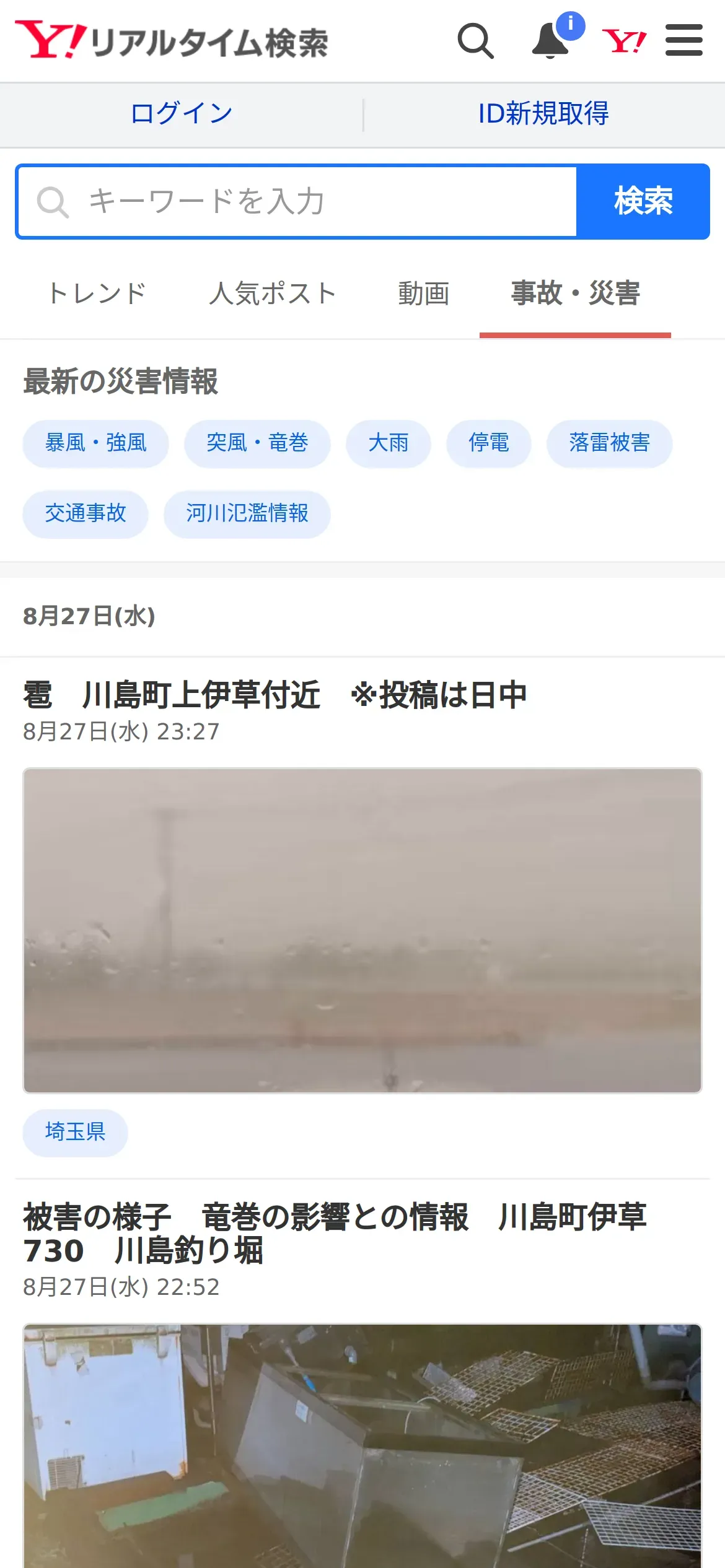Open the hamburger menu
Screen dimensions: 725x1568
683,41
